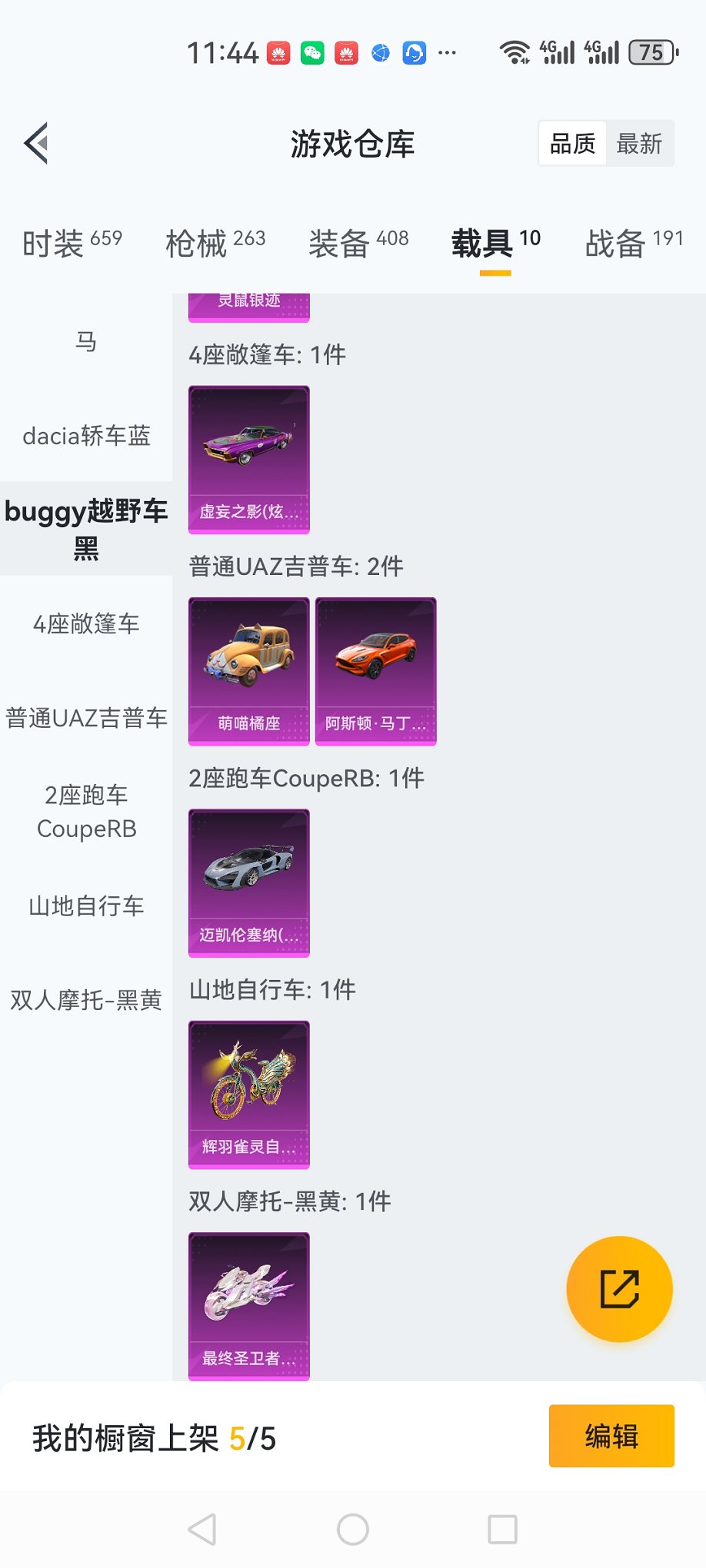Viewport: 706px width, 1568px height.
Task: Open the 阿斯顿·马丁 vehicle item
Action: click(x=375, y=670)
